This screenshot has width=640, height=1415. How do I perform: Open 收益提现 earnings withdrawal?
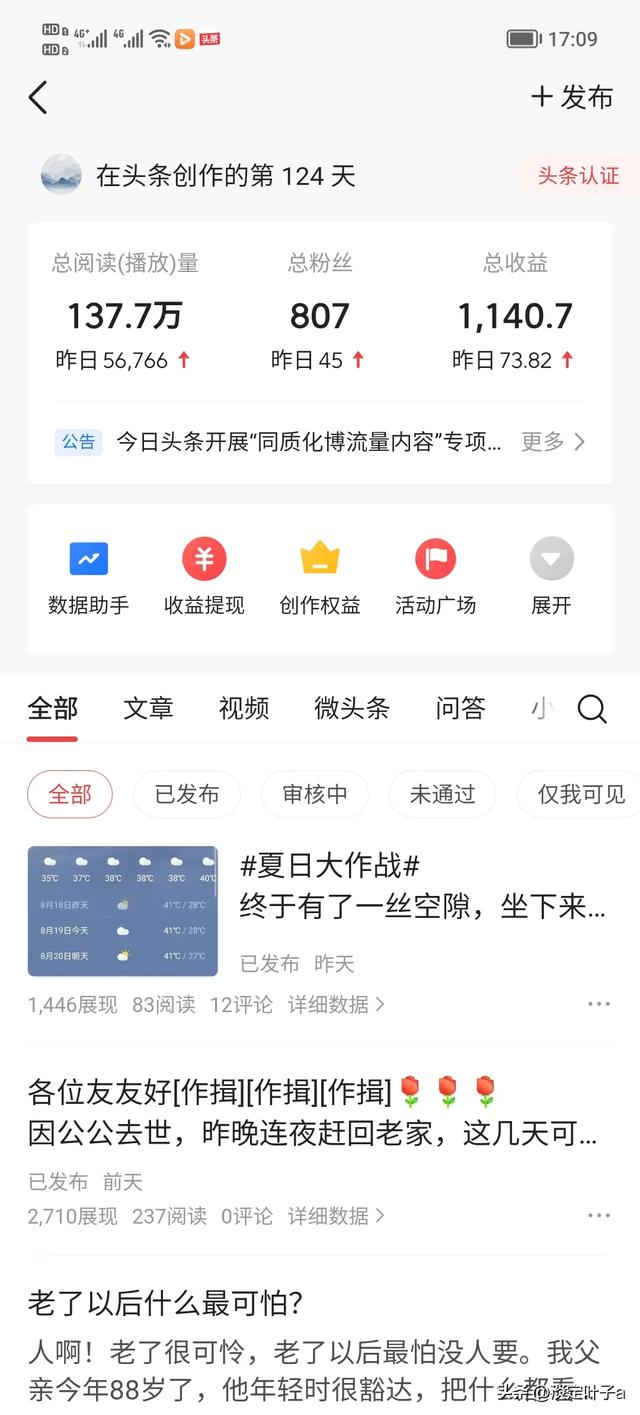pyautogui.click(x=204, y=578)
